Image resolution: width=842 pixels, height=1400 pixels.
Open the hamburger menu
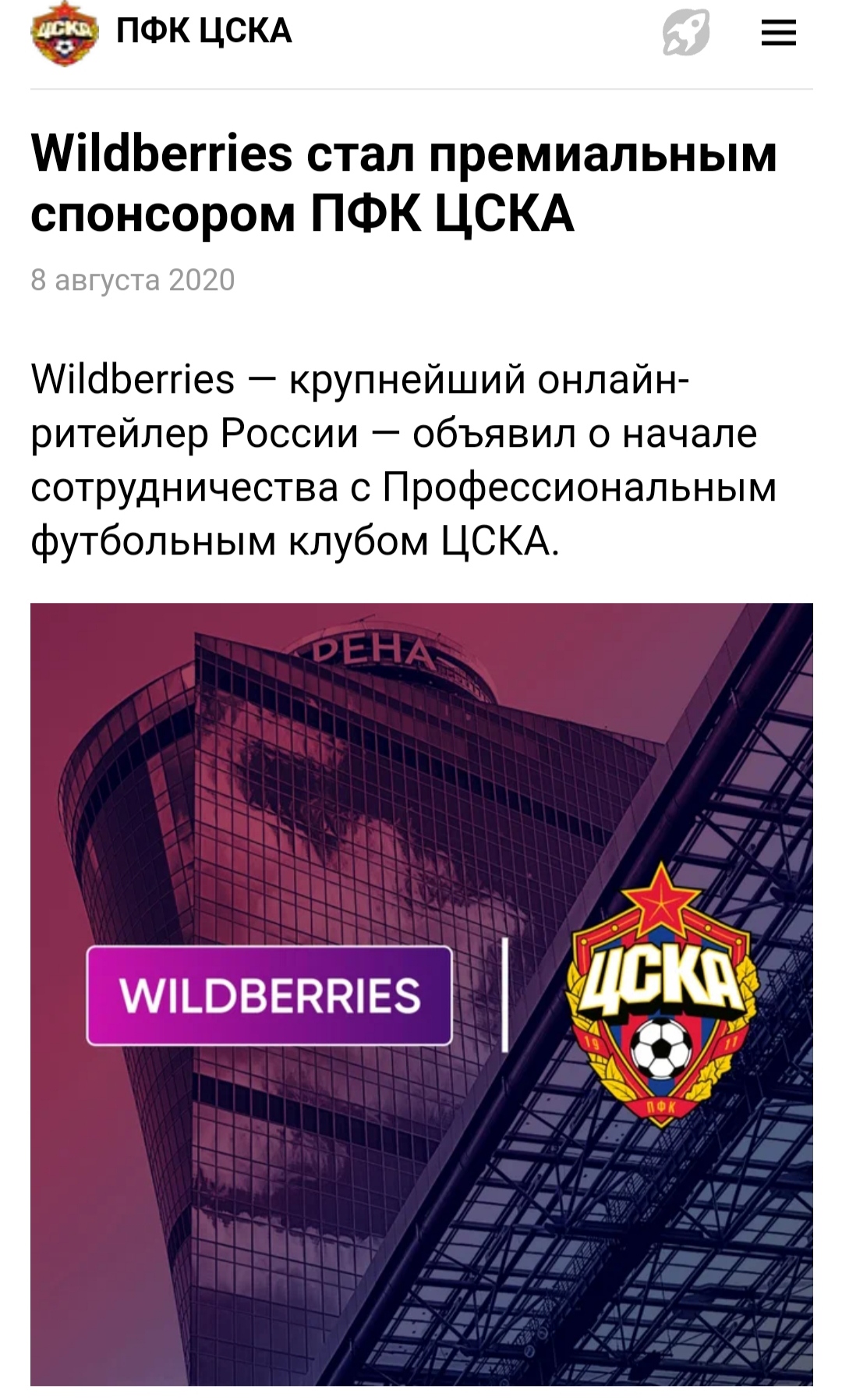tap(778, 34)
